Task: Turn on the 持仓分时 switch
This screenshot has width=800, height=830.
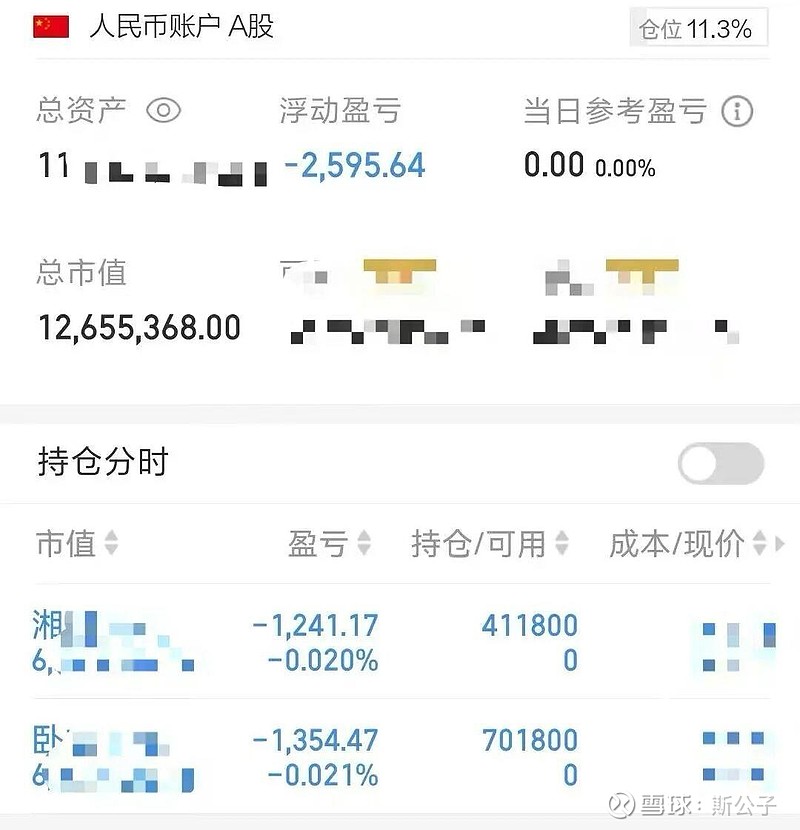Action: (x=720, y=464)
